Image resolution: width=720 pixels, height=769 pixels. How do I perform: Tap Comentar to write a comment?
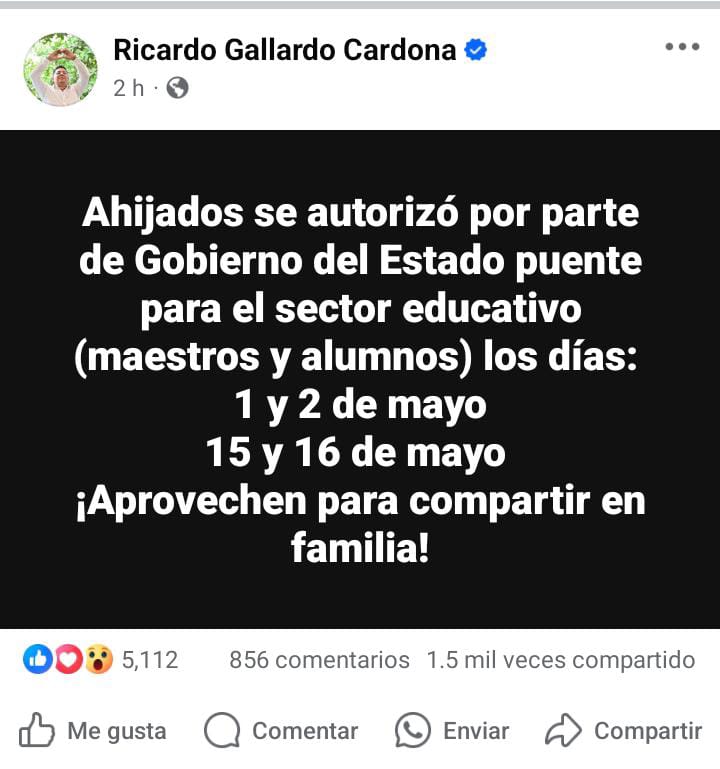pyautogui.click(x=282, y=731)
